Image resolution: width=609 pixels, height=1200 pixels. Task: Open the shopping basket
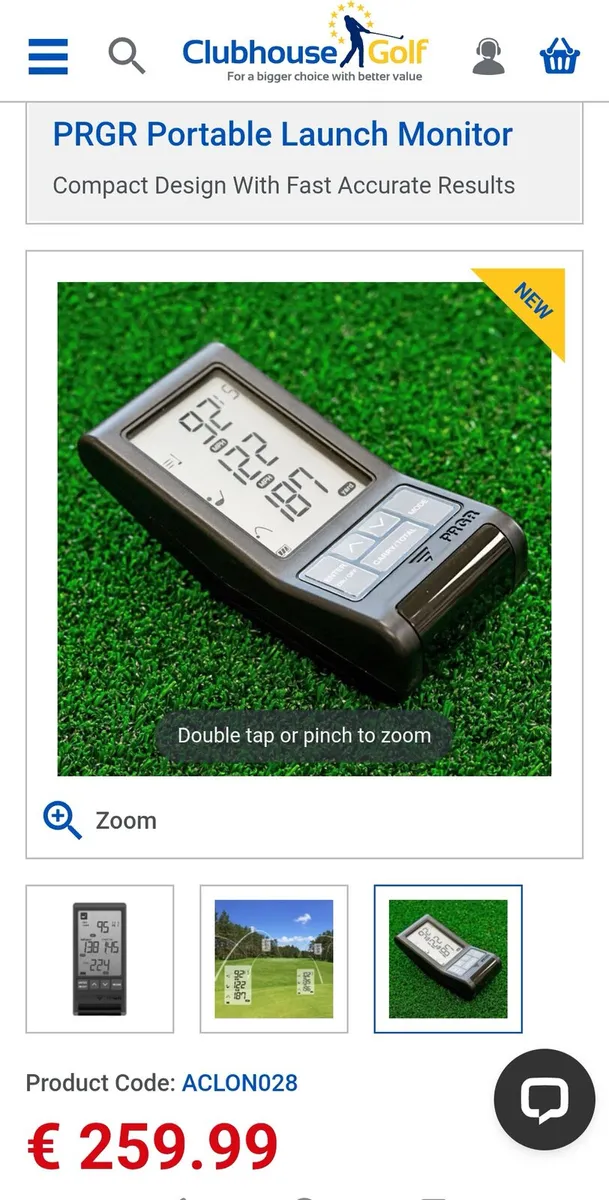(560, 56)
